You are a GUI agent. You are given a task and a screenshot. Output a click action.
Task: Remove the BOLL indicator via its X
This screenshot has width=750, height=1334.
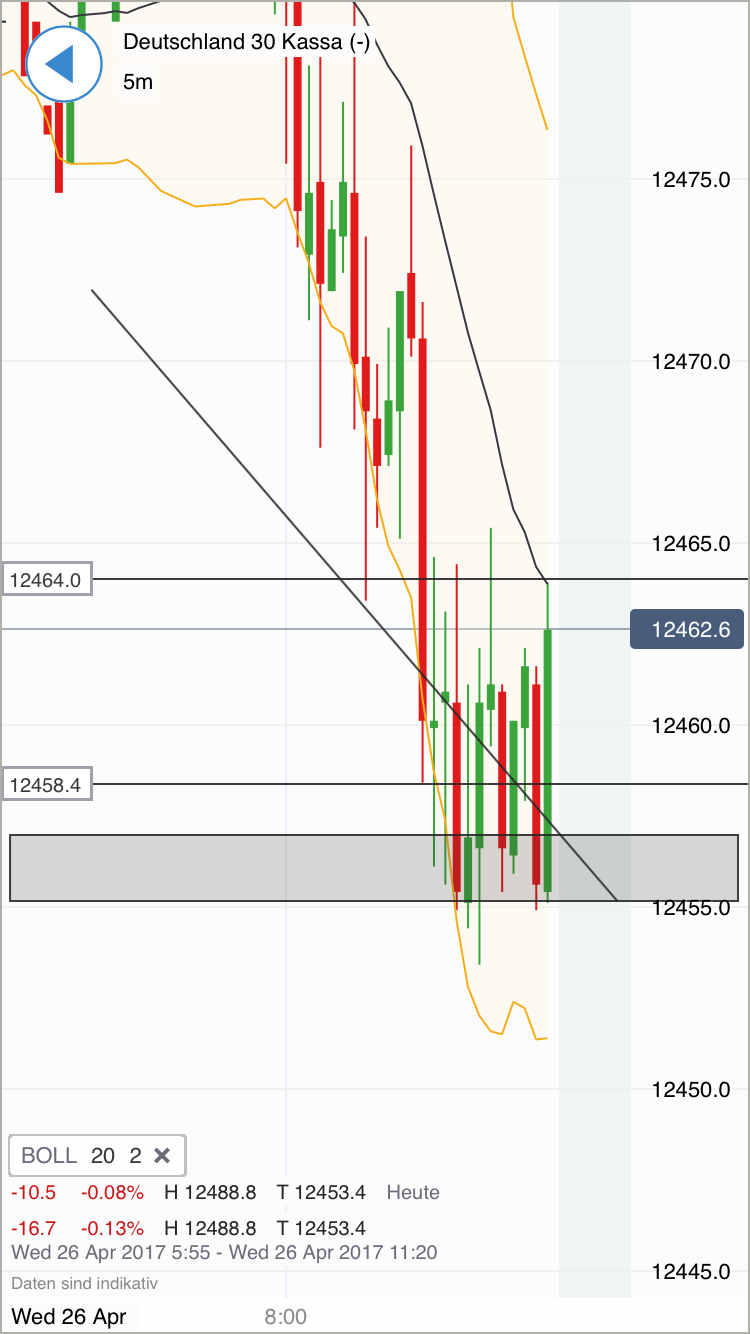(x=162, y=1155)
